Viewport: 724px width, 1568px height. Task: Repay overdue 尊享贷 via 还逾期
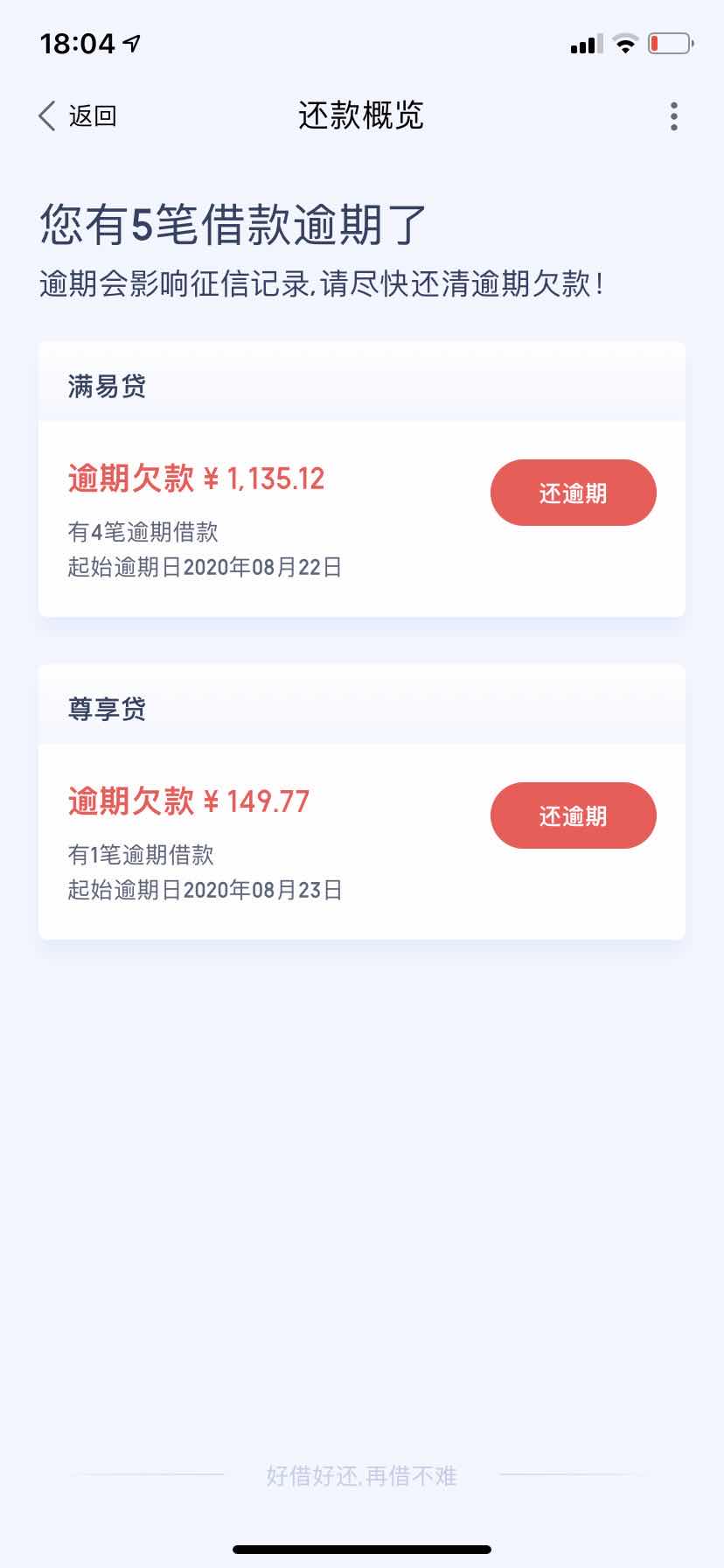point(573,815)
